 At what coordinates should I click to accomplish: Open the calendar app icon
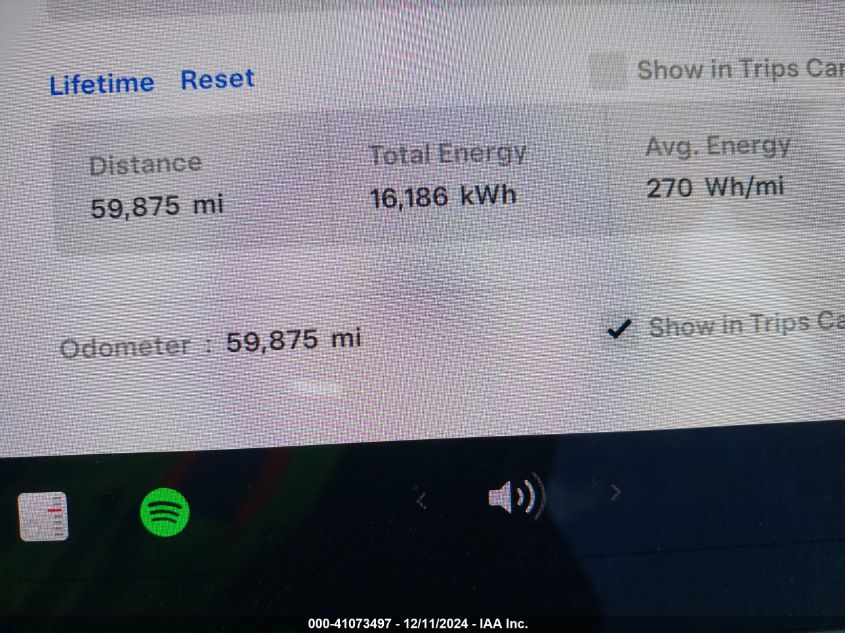click(x=43, y=516)
